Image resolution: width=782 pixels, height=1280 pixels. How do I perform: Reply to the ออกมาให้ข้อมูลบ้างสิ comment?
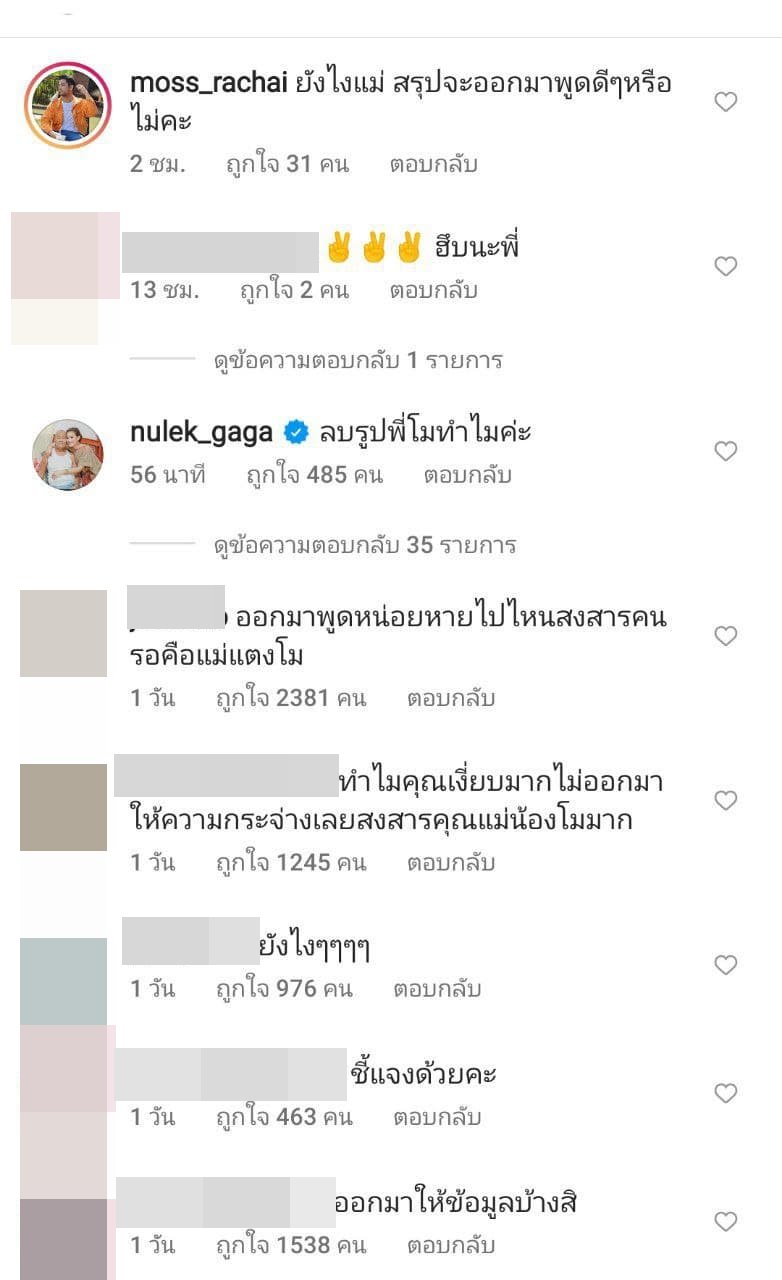pyautogui.click(x=450, y=1246)
